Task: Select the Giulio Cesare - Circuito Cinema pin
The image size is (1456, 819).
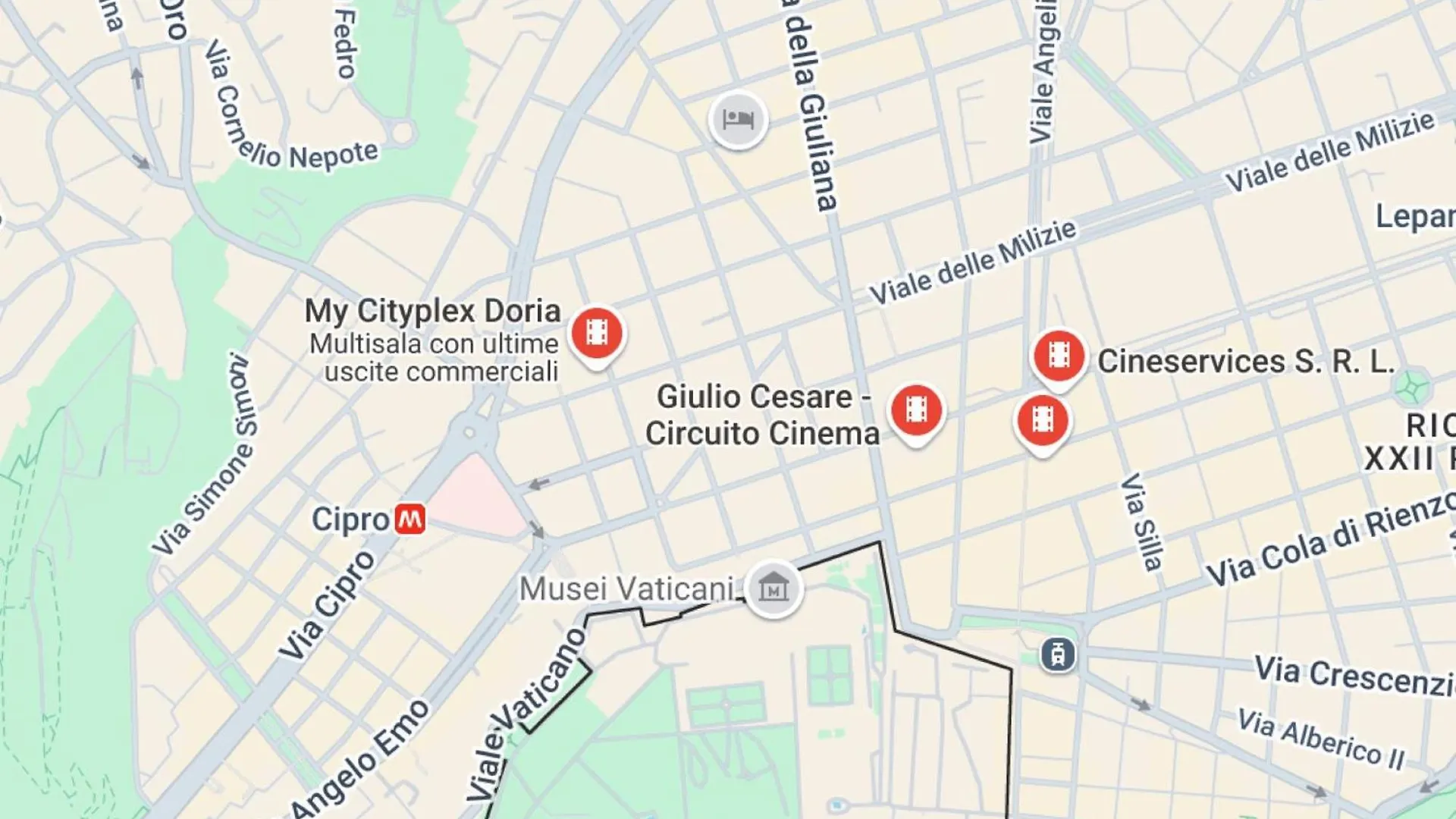Action: point(916,410)
